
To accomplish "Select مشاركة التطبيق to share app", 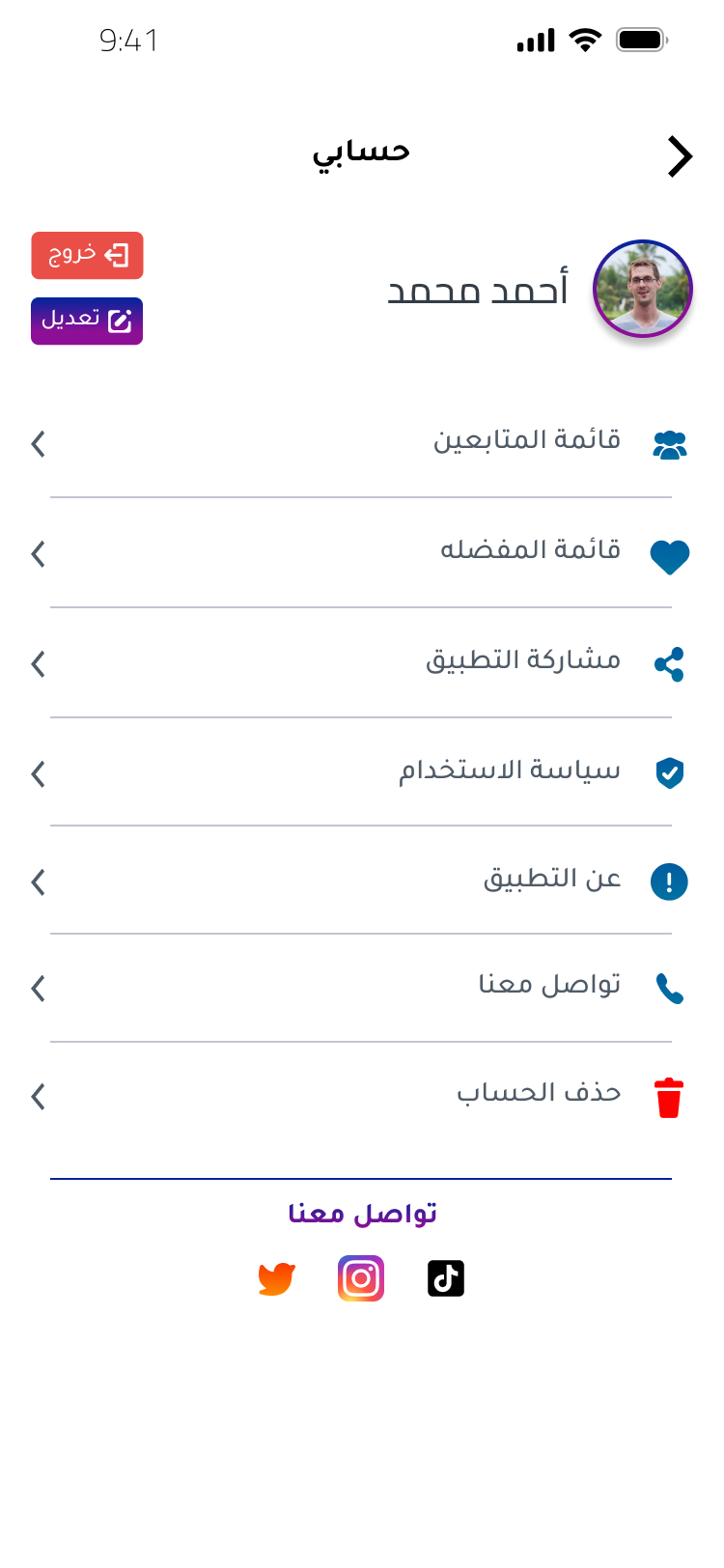I will point(361,663).
